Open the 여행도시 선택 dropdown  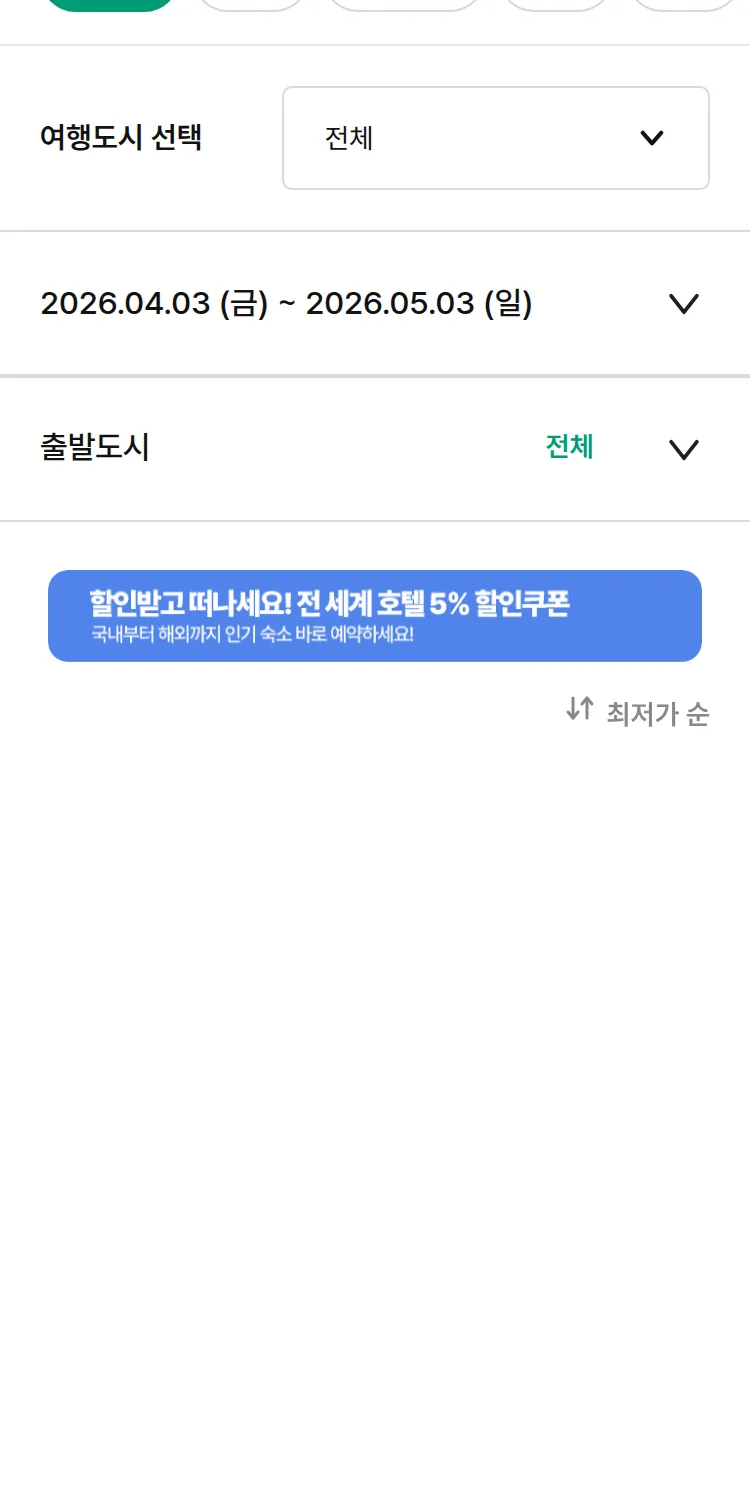tap(495, 138)
